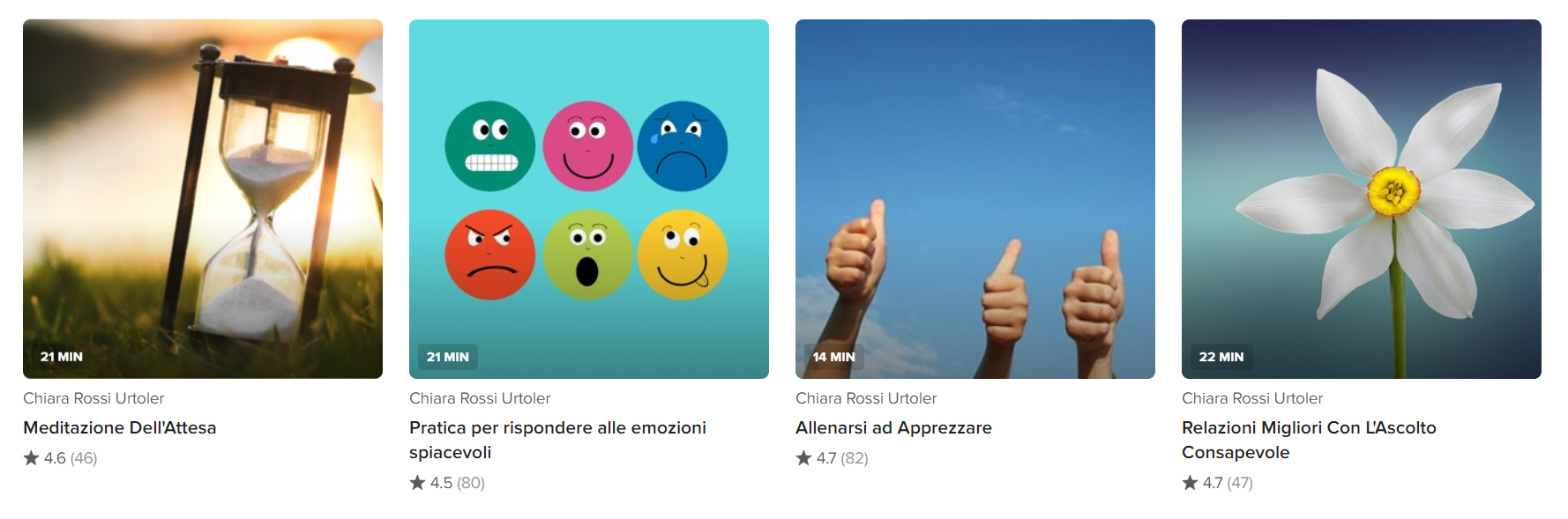Open Relazioni Migliori Con L'Ascolto Consapevole
This screenshot has width=1568, height=519.
(1361, 199)
